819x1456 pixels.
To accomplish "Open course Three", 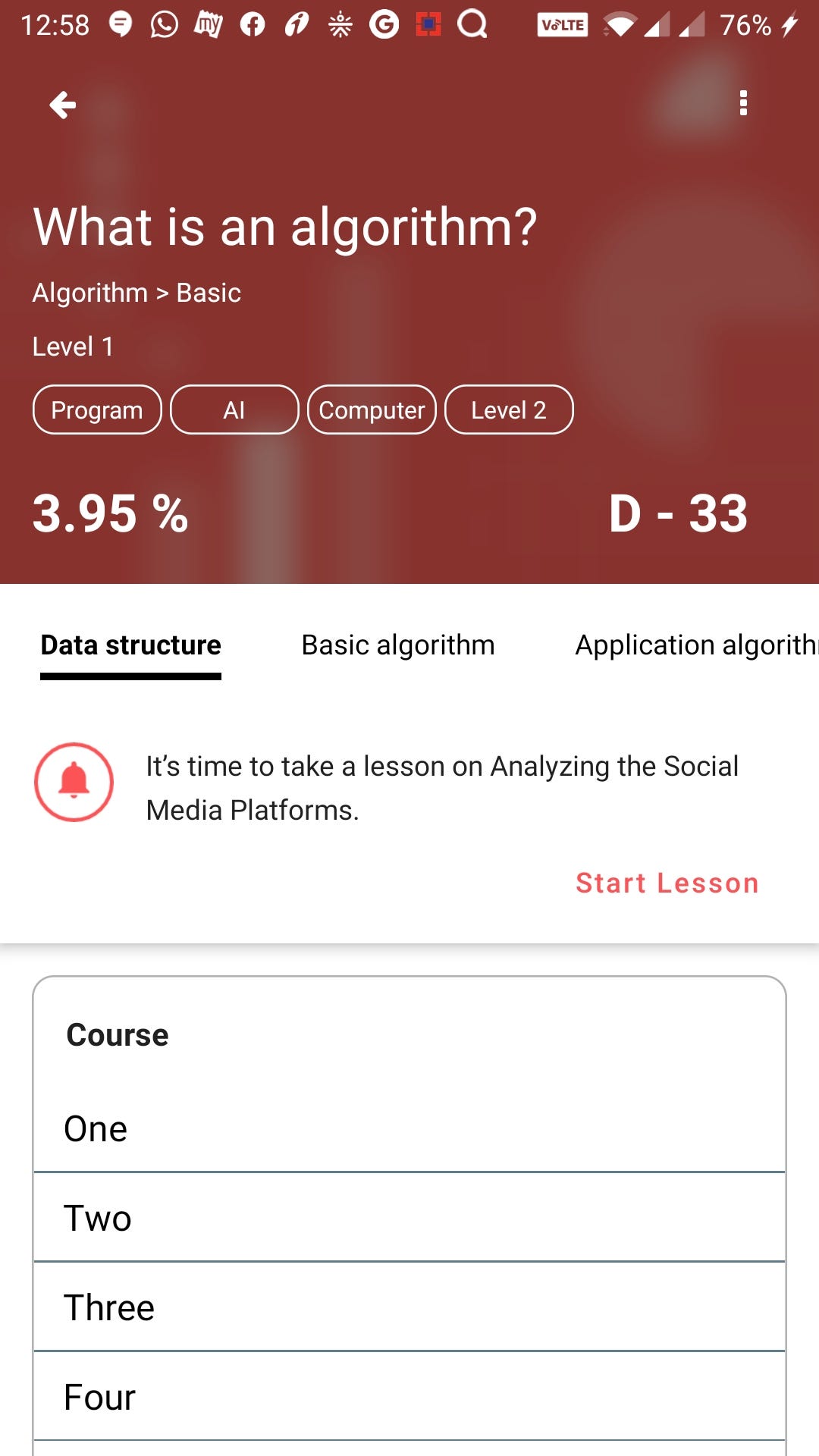I will point(409,1307).
